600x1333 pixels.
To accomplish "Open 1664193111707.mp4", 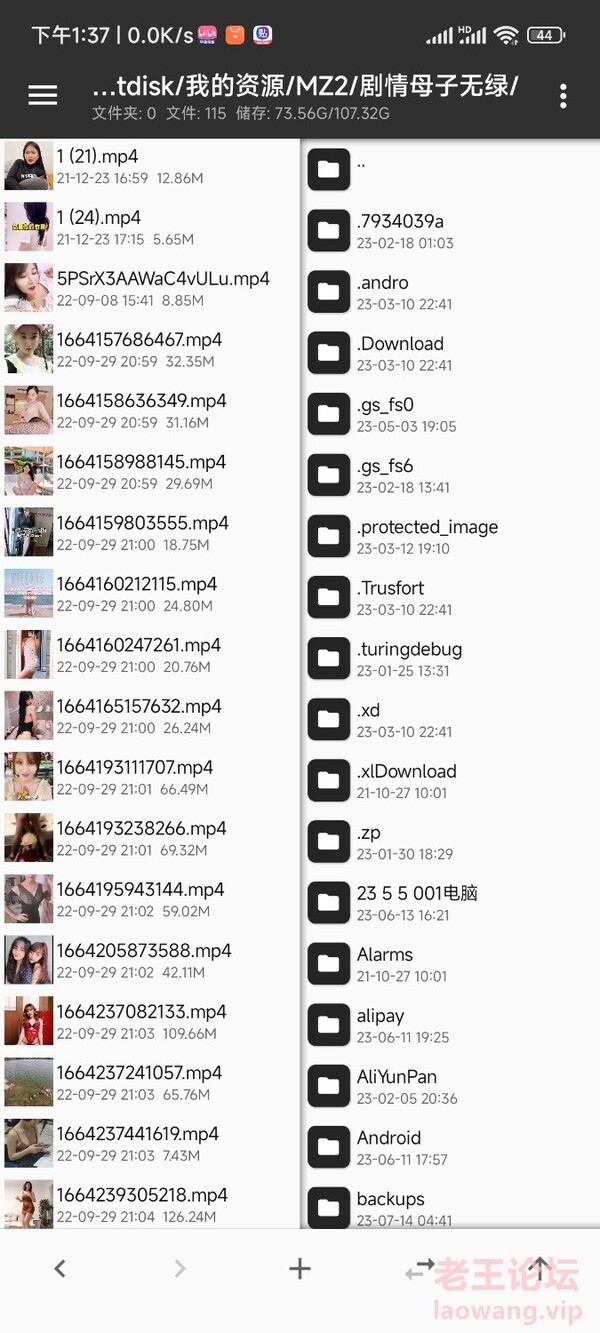I will point(150,777).
